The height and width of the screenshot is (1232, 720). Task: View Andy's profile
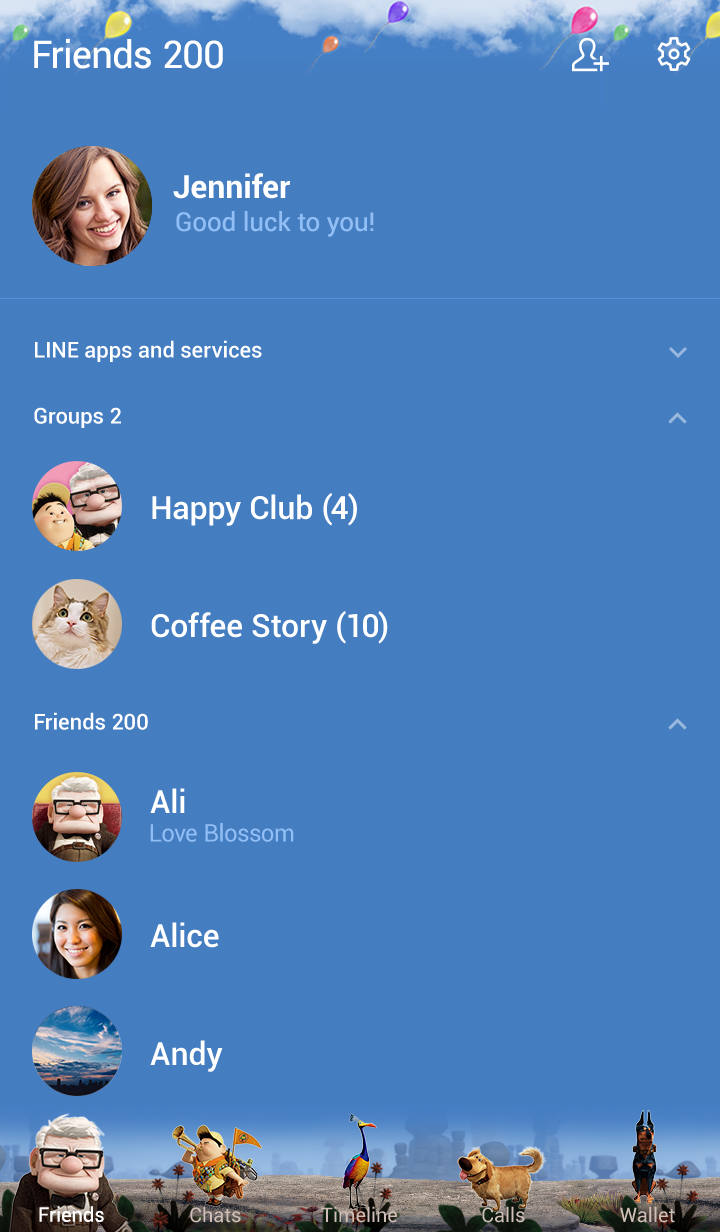pos(186,1054)
